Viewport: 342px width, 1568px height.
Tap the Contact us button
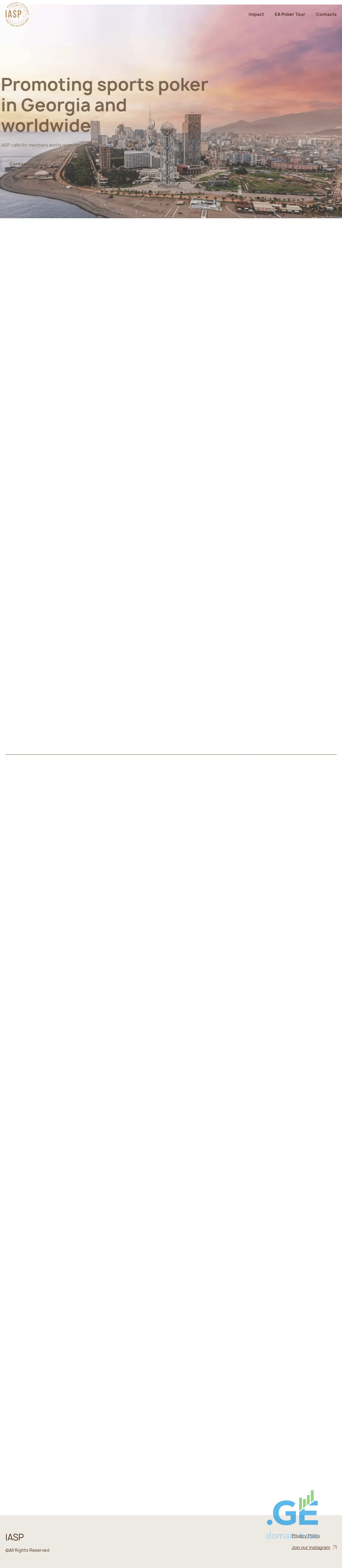point(21,164)
